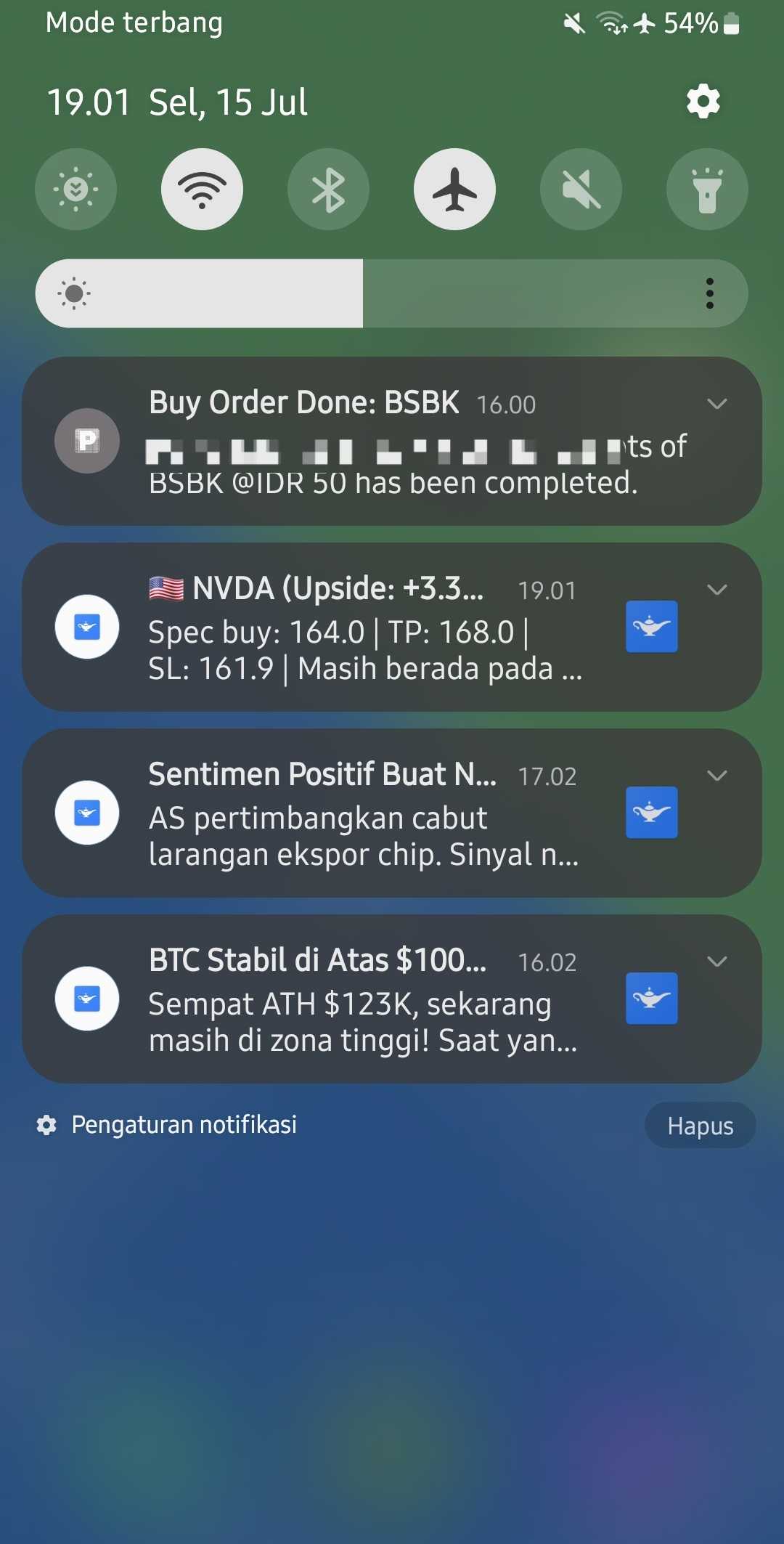This screenshot has height=1544, width=784.
Task: Turn off the Wi-Fi quick tile
Action: click(x=202, y=190)
